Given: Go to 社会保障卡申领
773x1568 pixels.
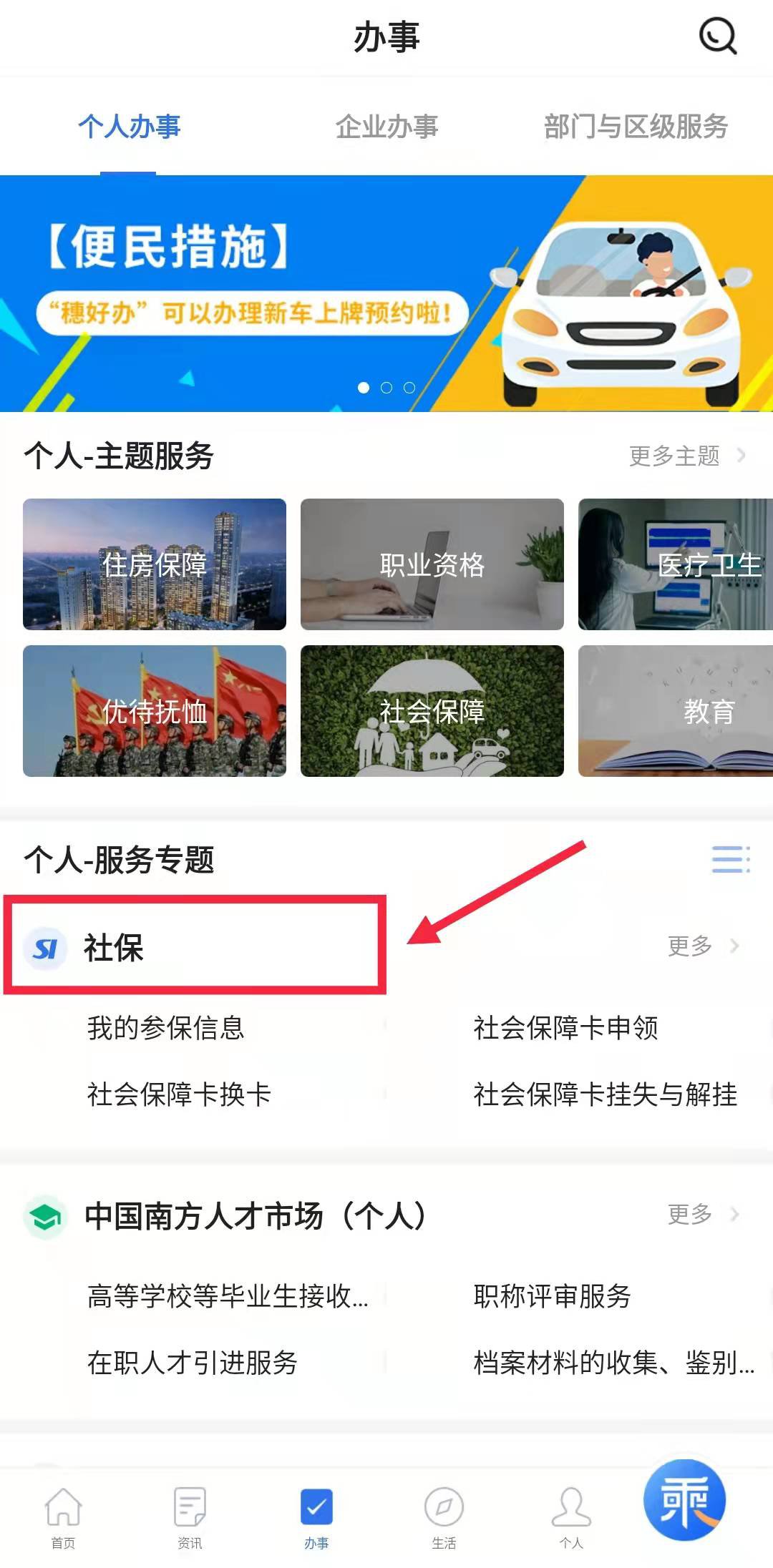Looking at the screenshot, I should 565,1028.
